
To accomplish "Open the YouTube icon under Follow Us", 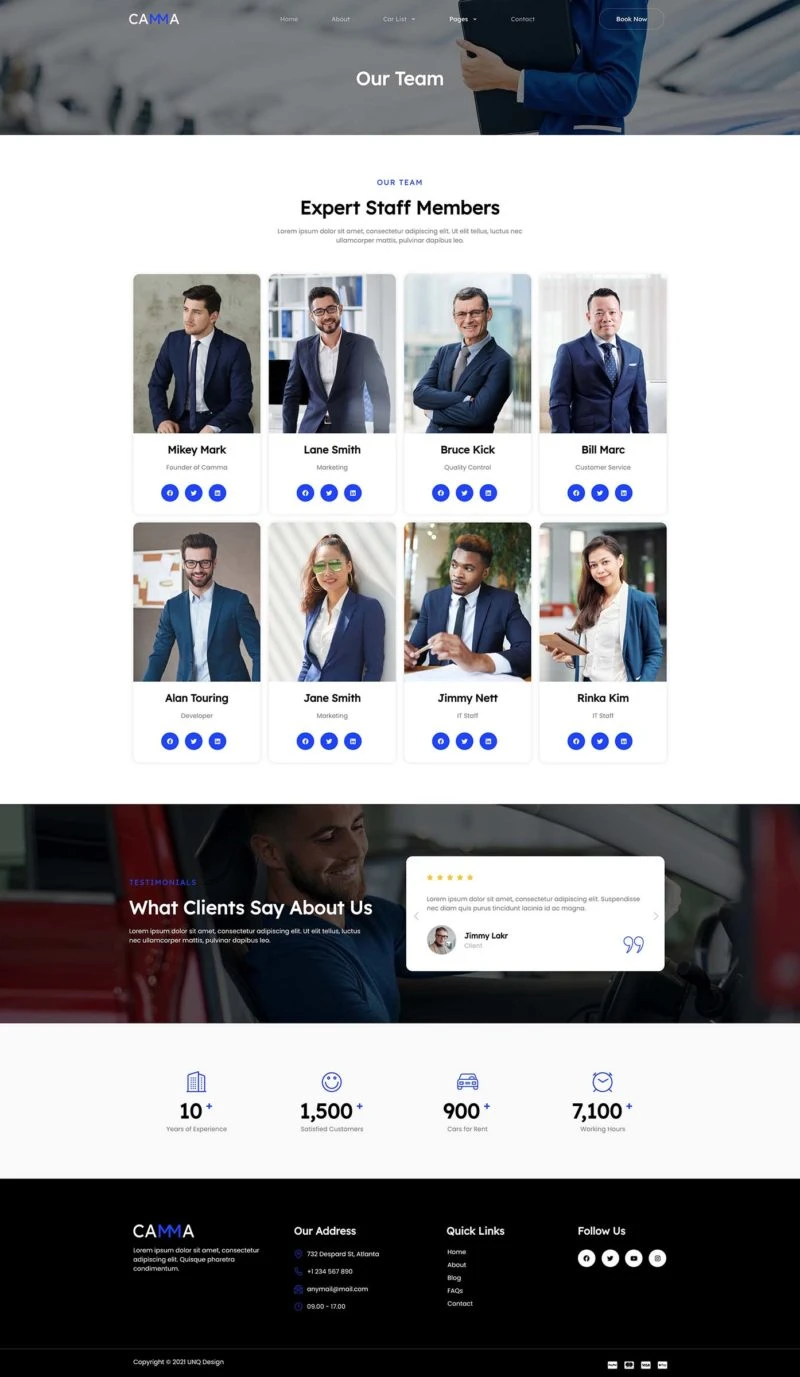I will tap(634, 1258).
